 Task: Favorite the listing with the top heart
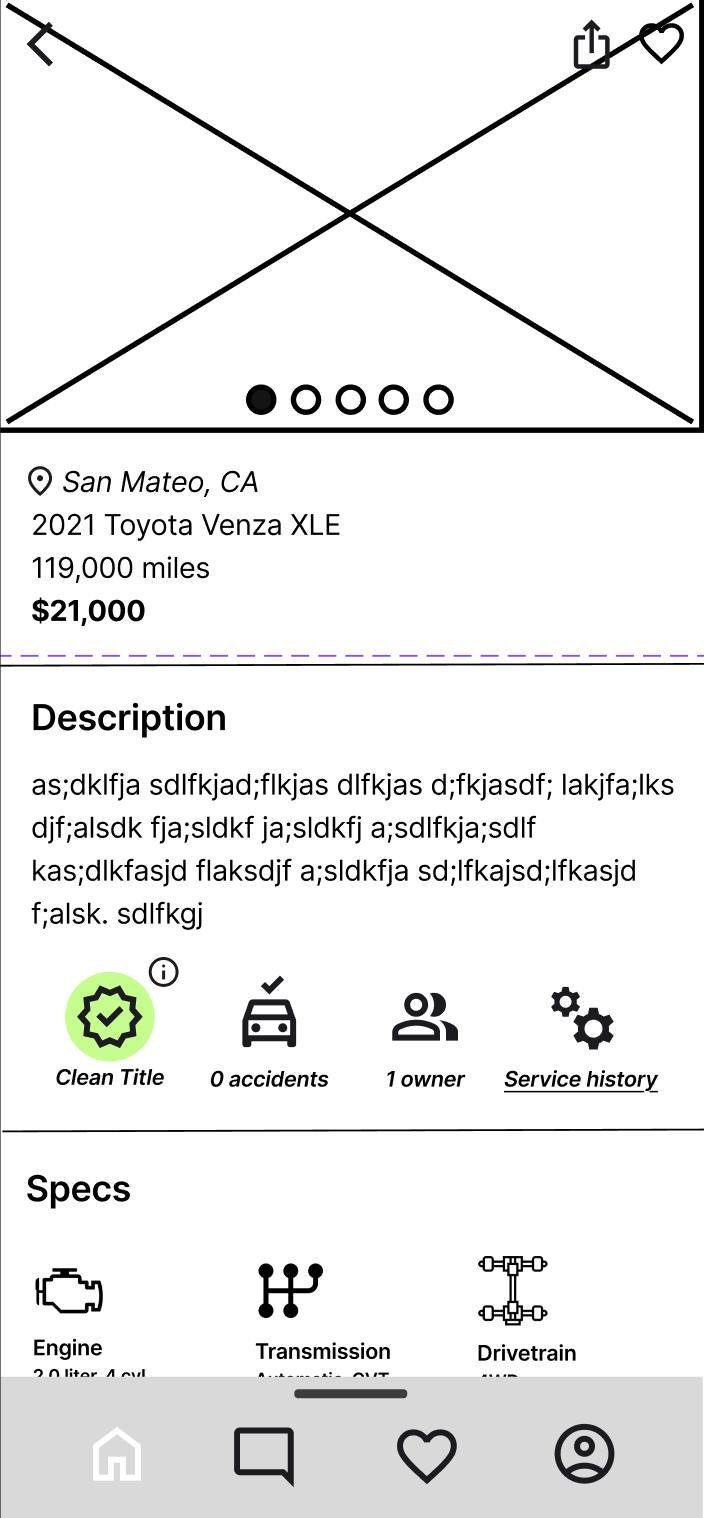(661, 43)
